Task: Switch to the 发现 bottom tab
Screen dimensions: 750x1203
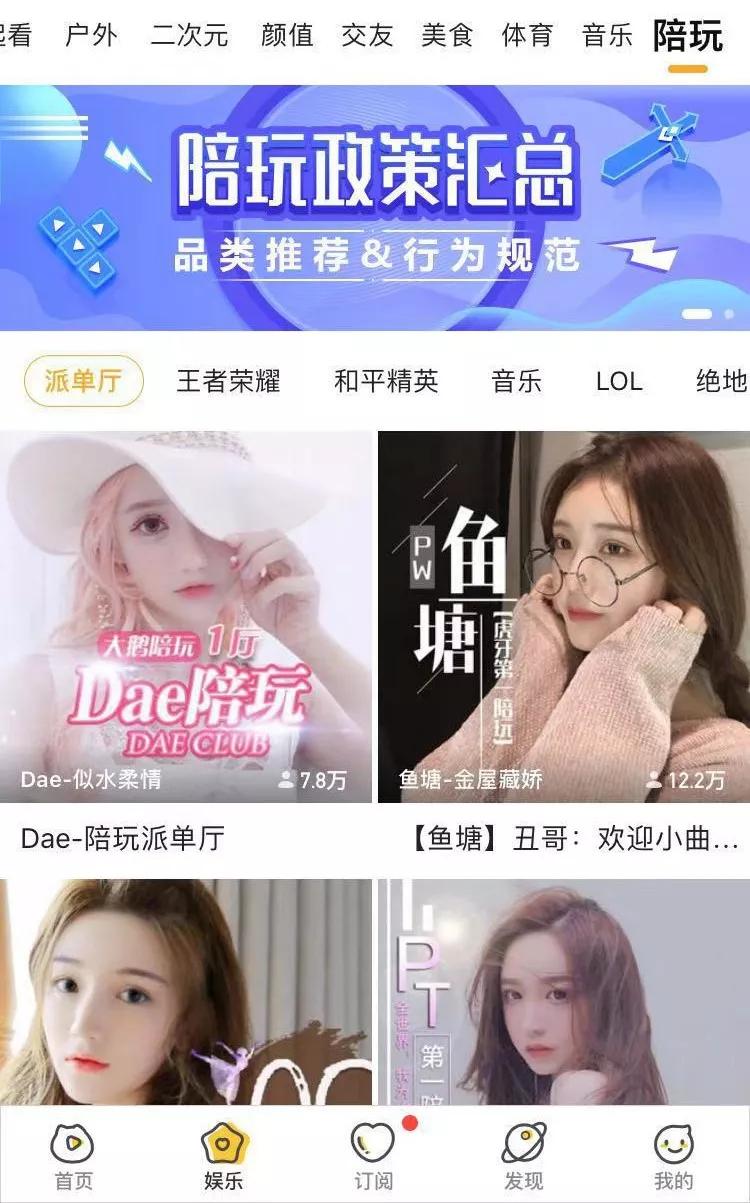Action: (x=523, y=1155)
